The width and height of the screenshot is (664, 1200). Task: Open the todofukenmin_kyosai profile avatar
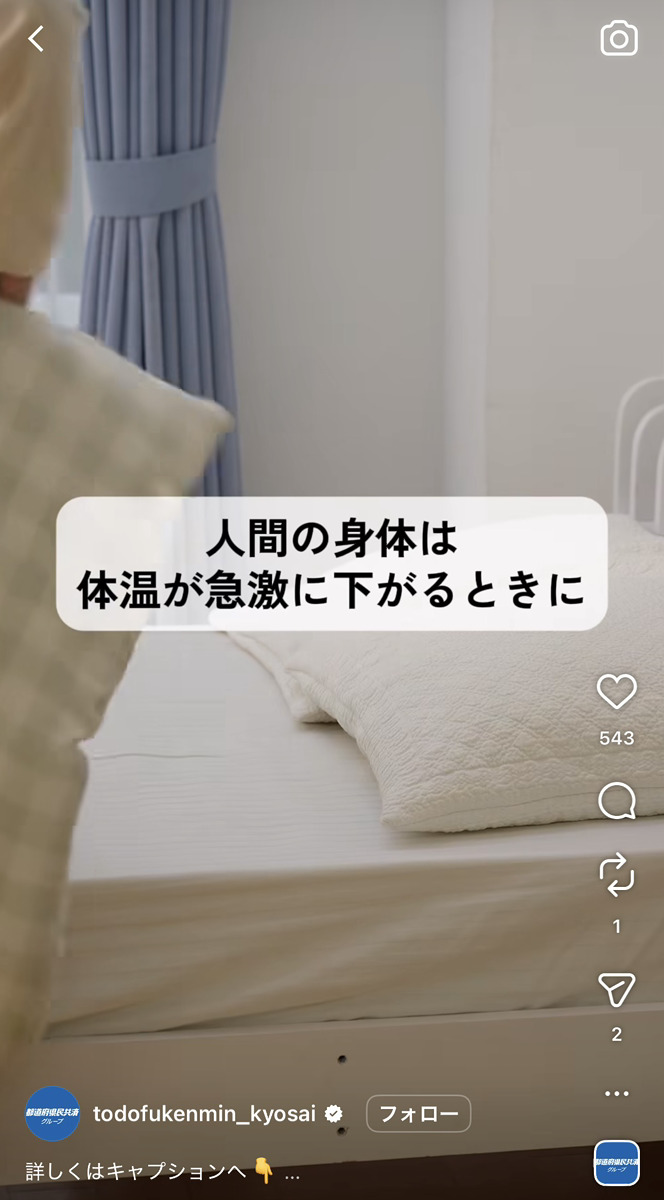pos(52,1114)
